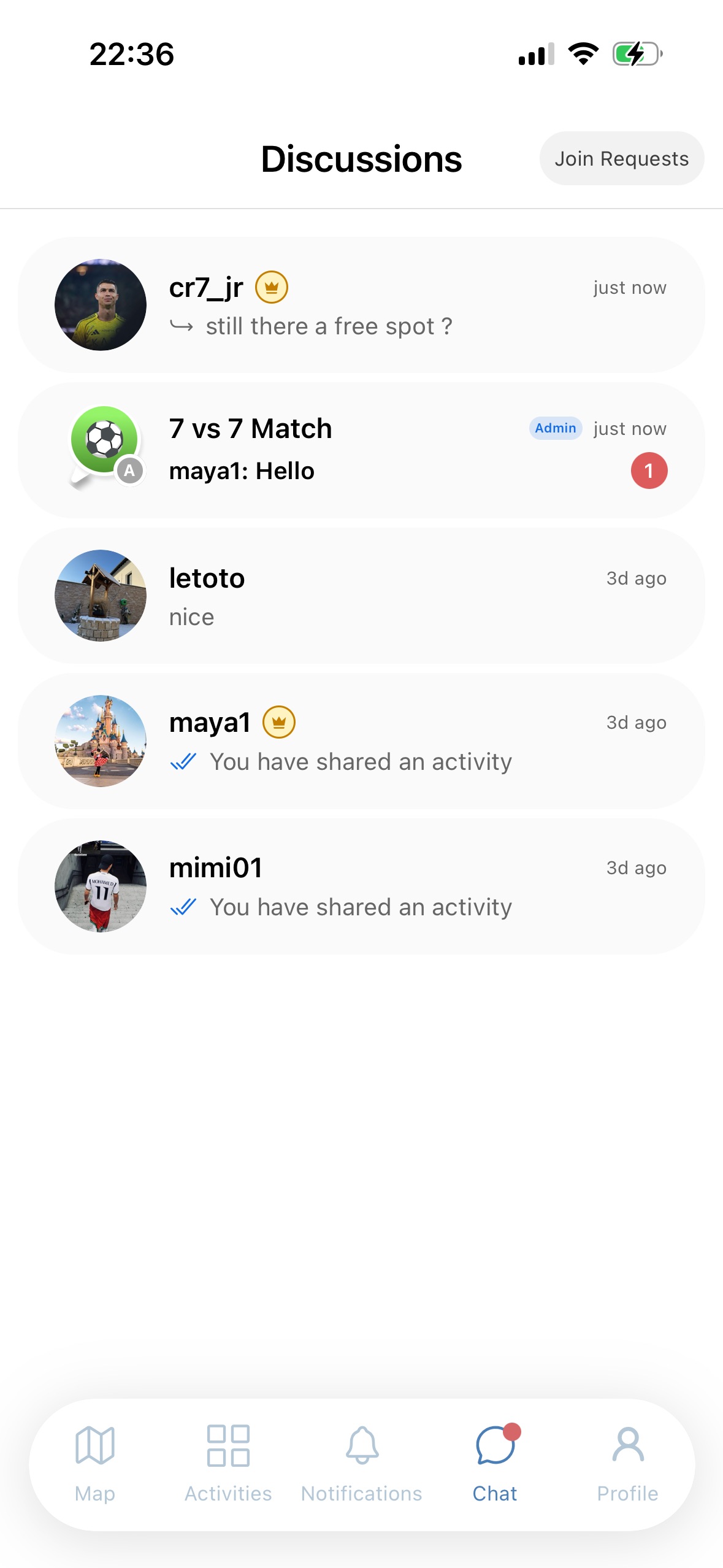Viewport: 723px width, 1568px height.
Task: Click cr7_jr's profile picture
Action: pos(101,305)
